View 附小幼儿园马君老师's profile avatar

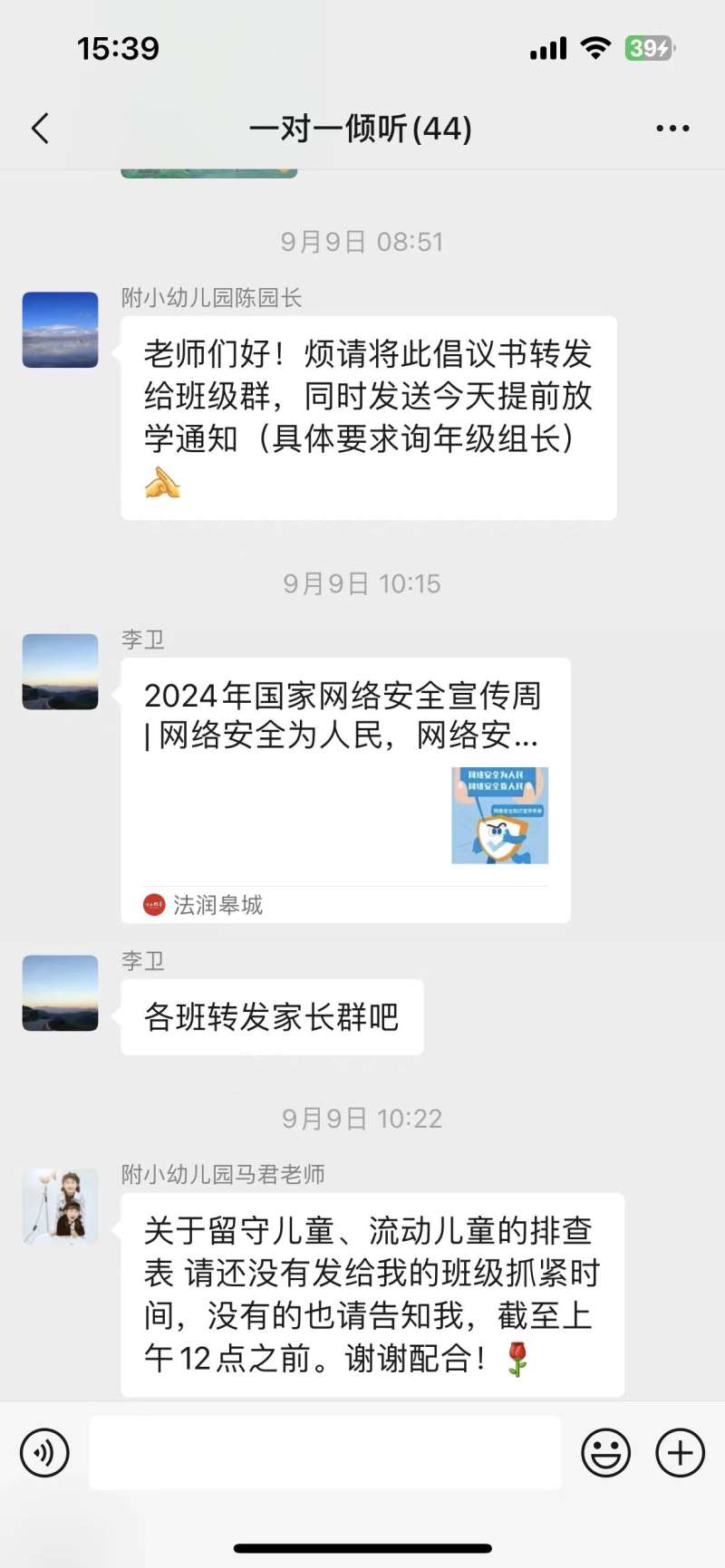click(x=61, y=1207)
